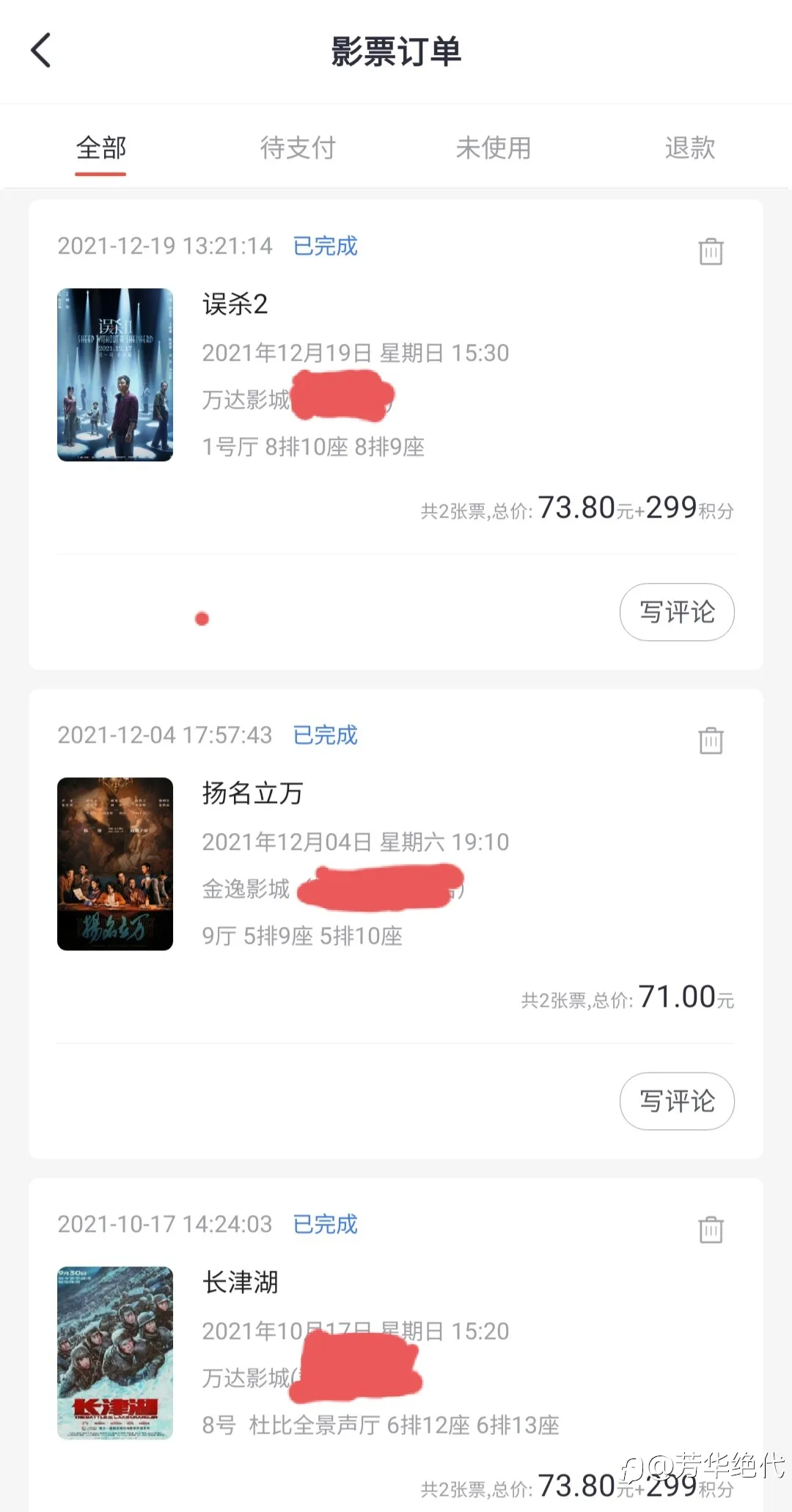Tap the back arrow to leave 影票订单
This screenshot has height=1512, width=792.
40,51
